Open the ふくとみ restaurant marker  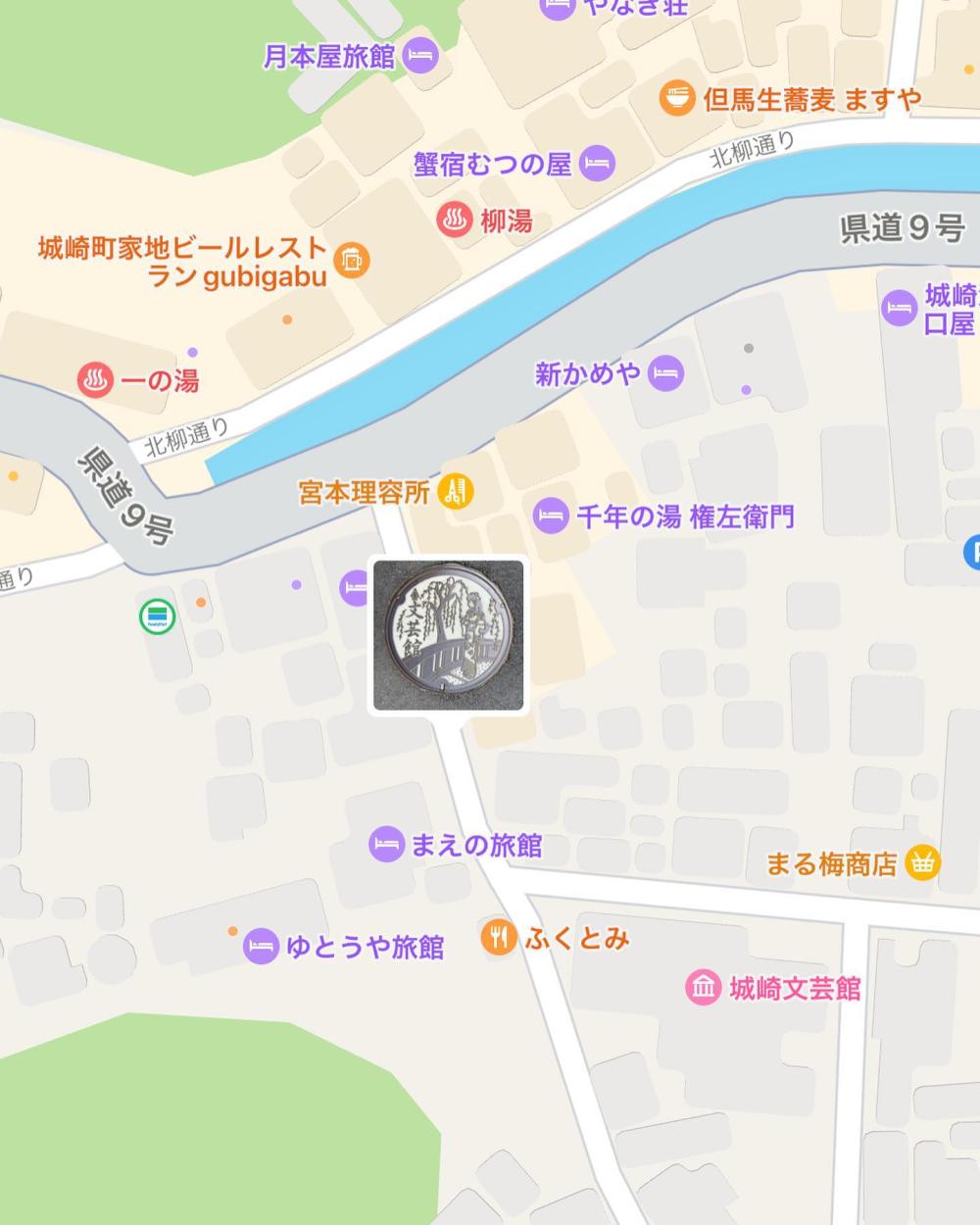click(499, 938)
